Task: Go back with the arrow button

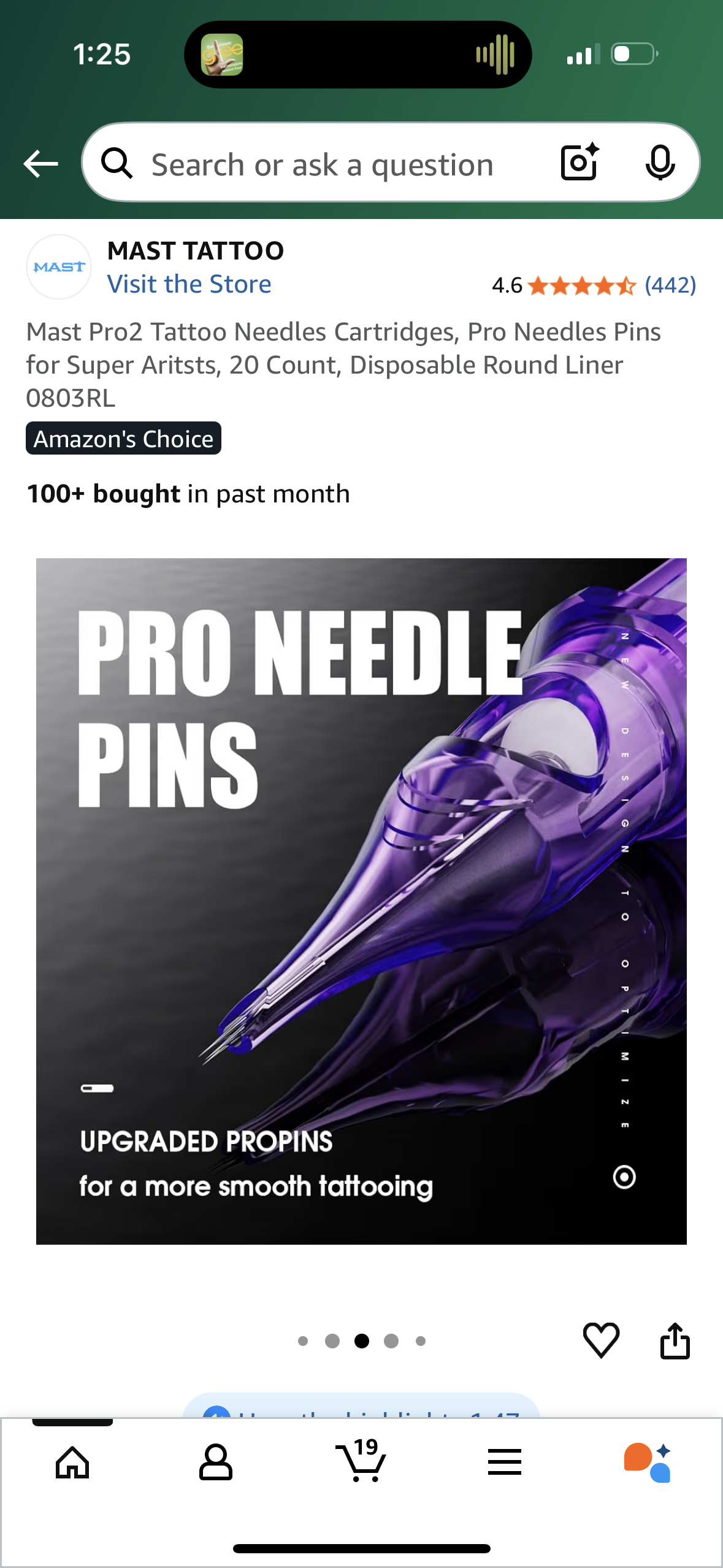Action: tap(40, 163)
